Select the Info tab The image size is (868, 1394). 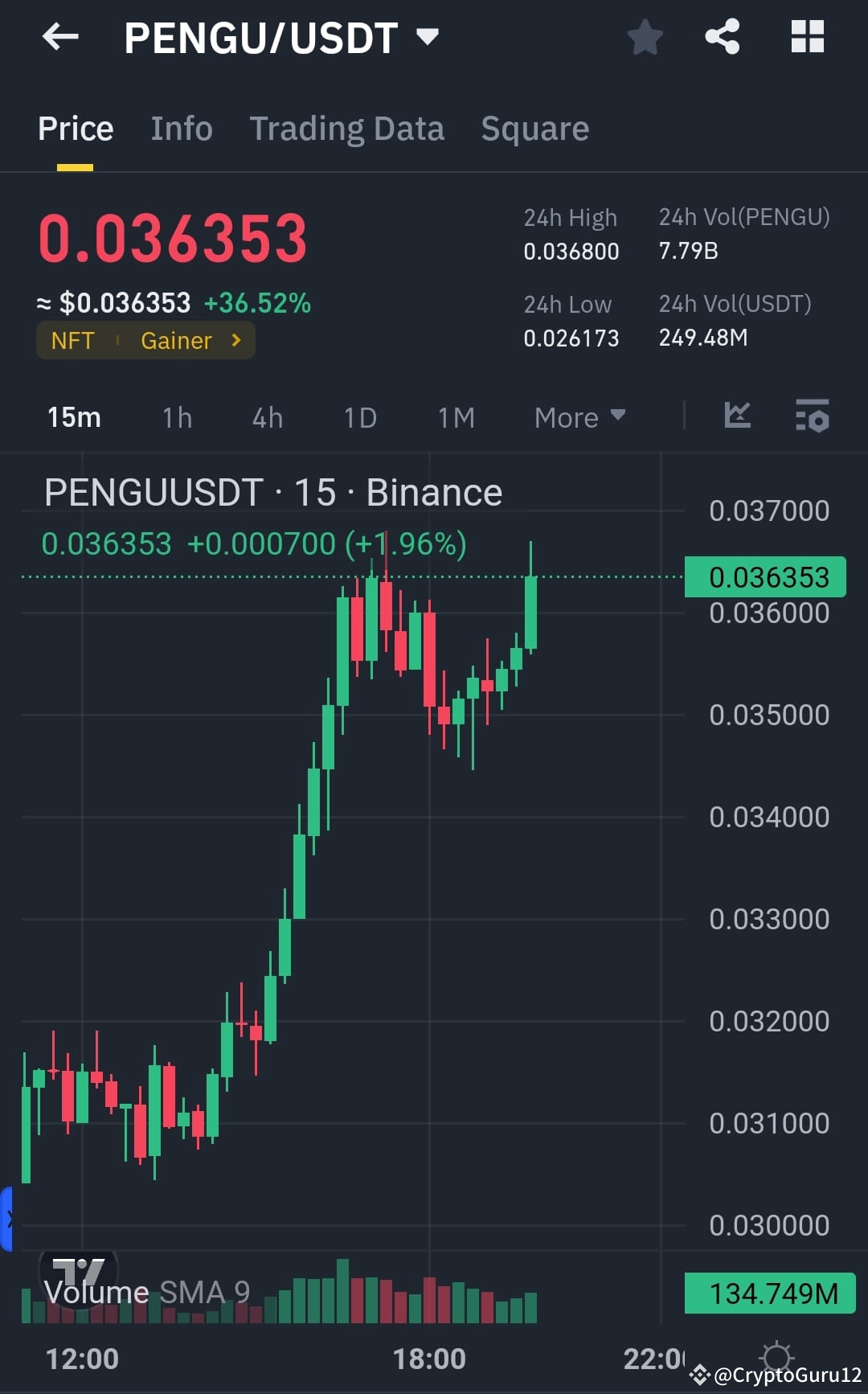181,129
